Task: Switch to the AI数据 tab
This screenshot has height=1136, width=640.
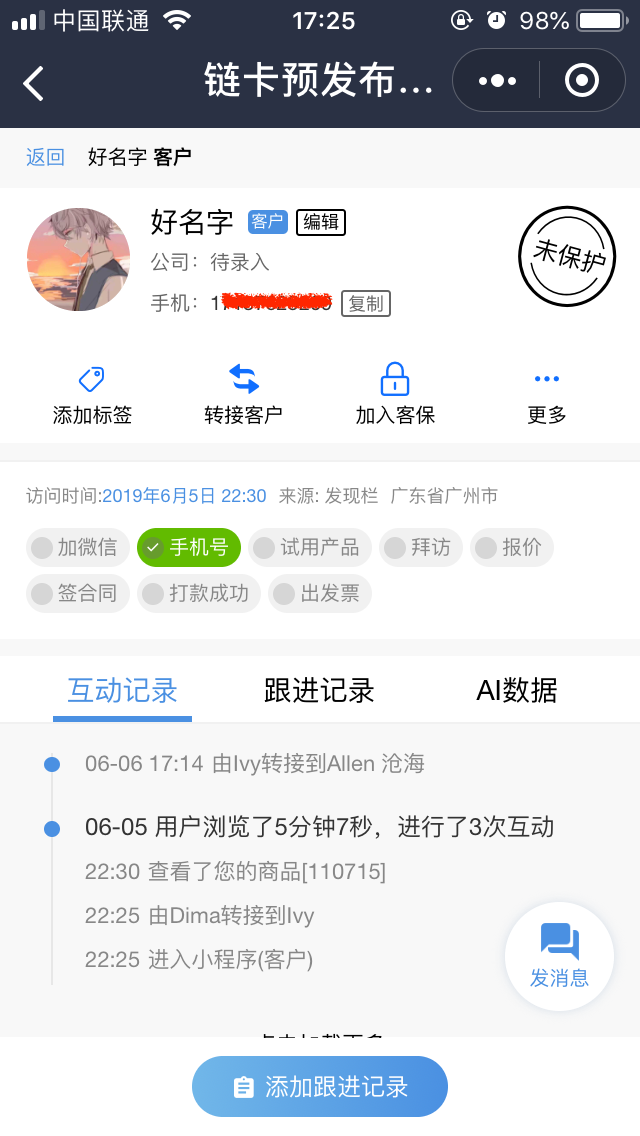Action: coord(516,690)
